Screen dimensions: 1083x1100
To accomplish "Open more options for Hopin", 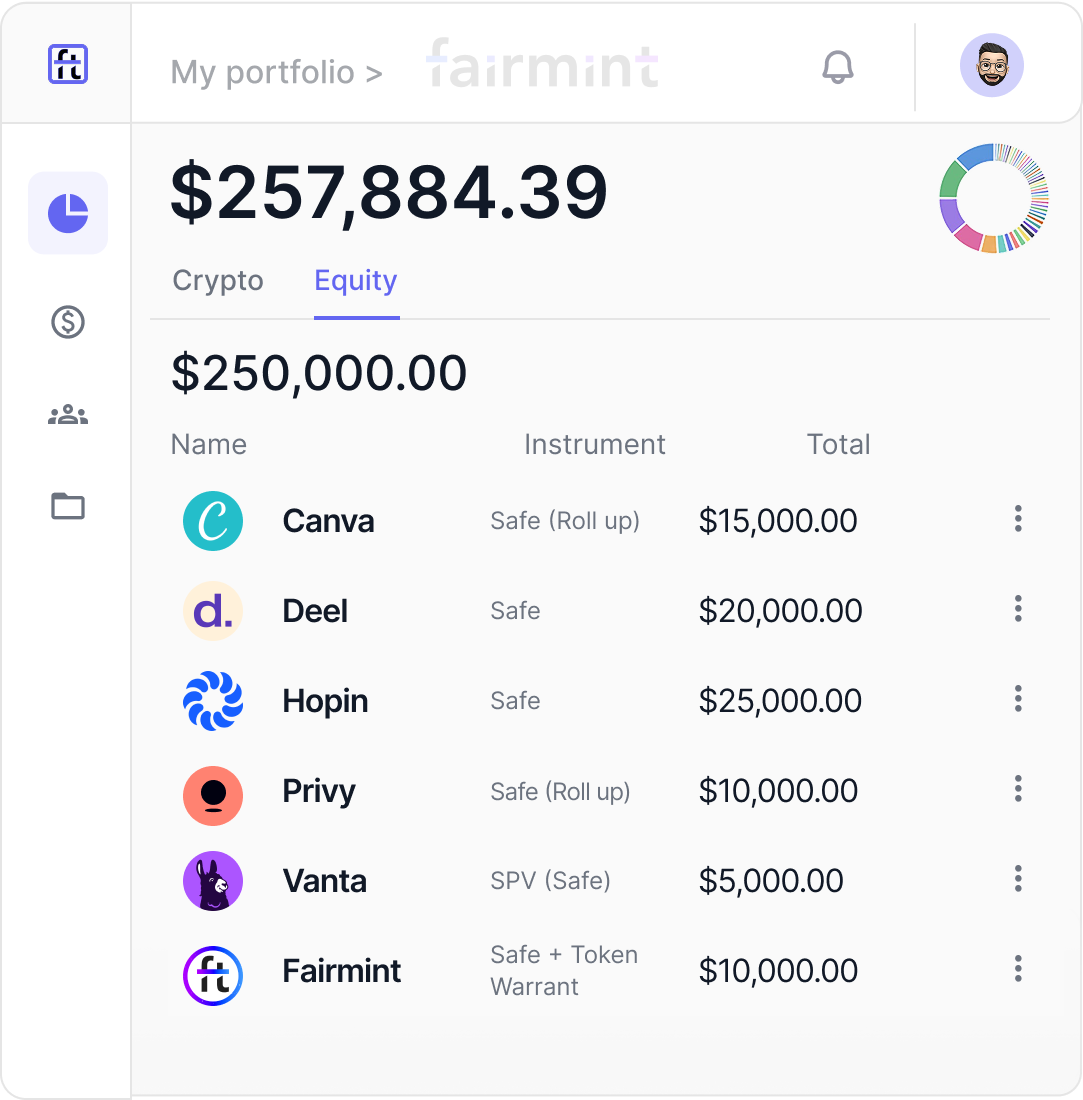I will click(1018, 699).
